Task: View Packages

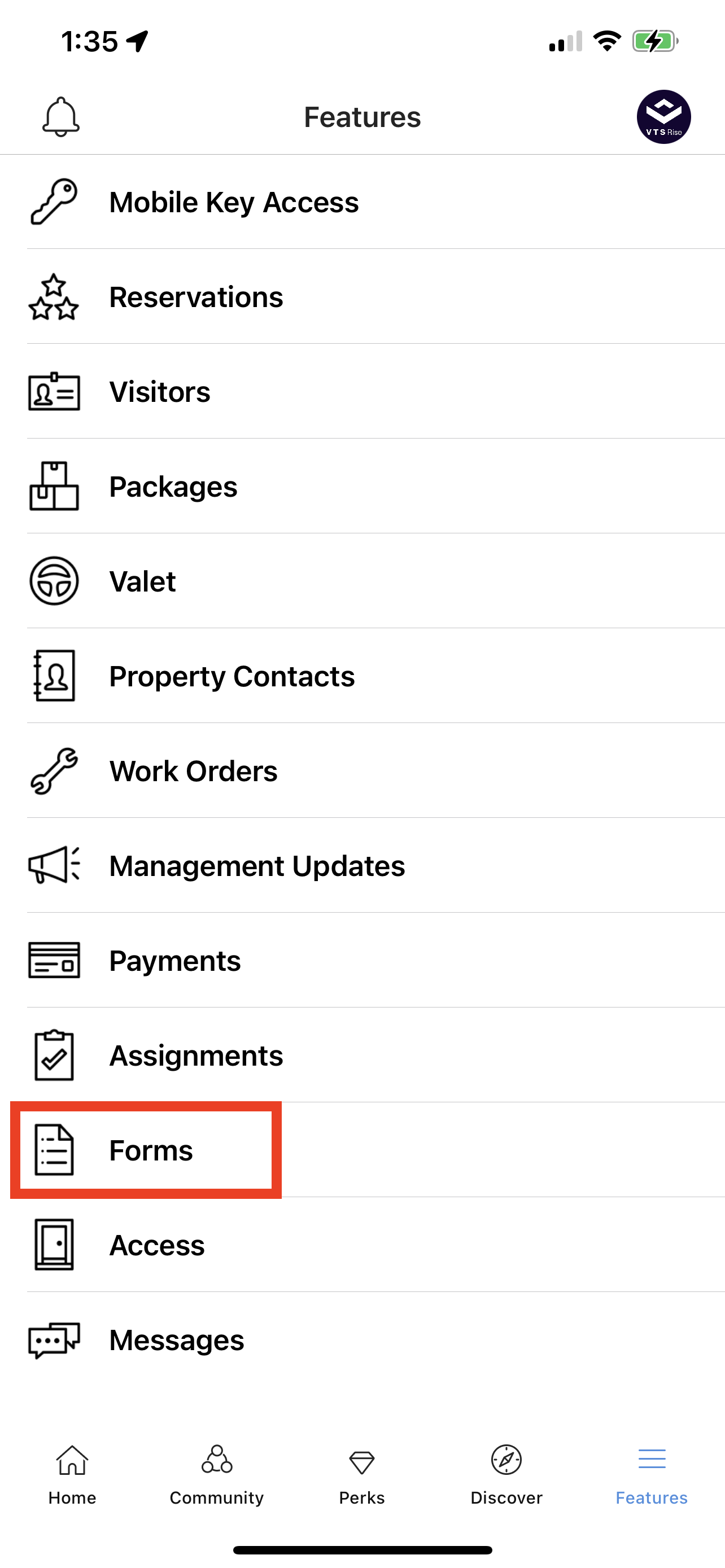Action: [x=173, y=487]
